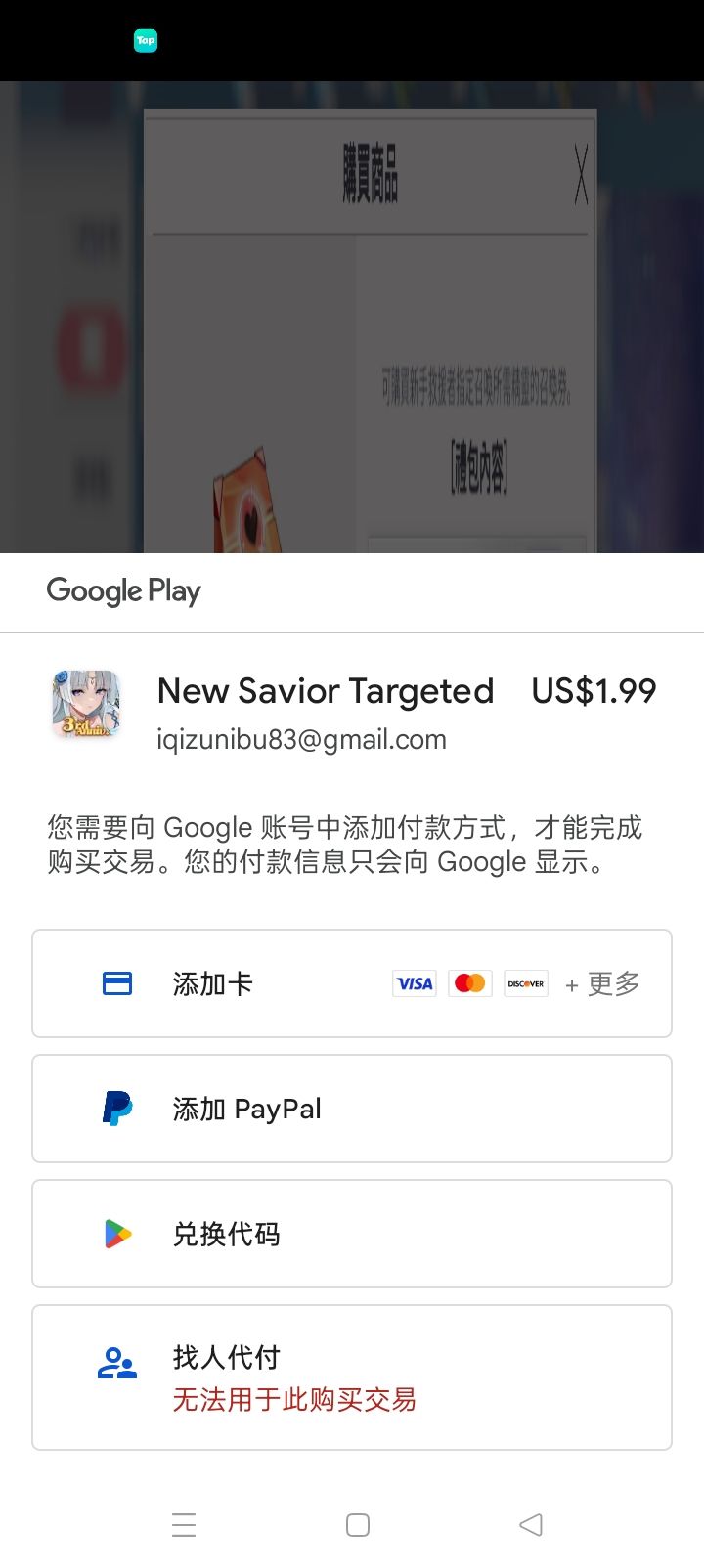Open the 添加卡 payment option
704x1568 pixels.
[x=352, y=983]
